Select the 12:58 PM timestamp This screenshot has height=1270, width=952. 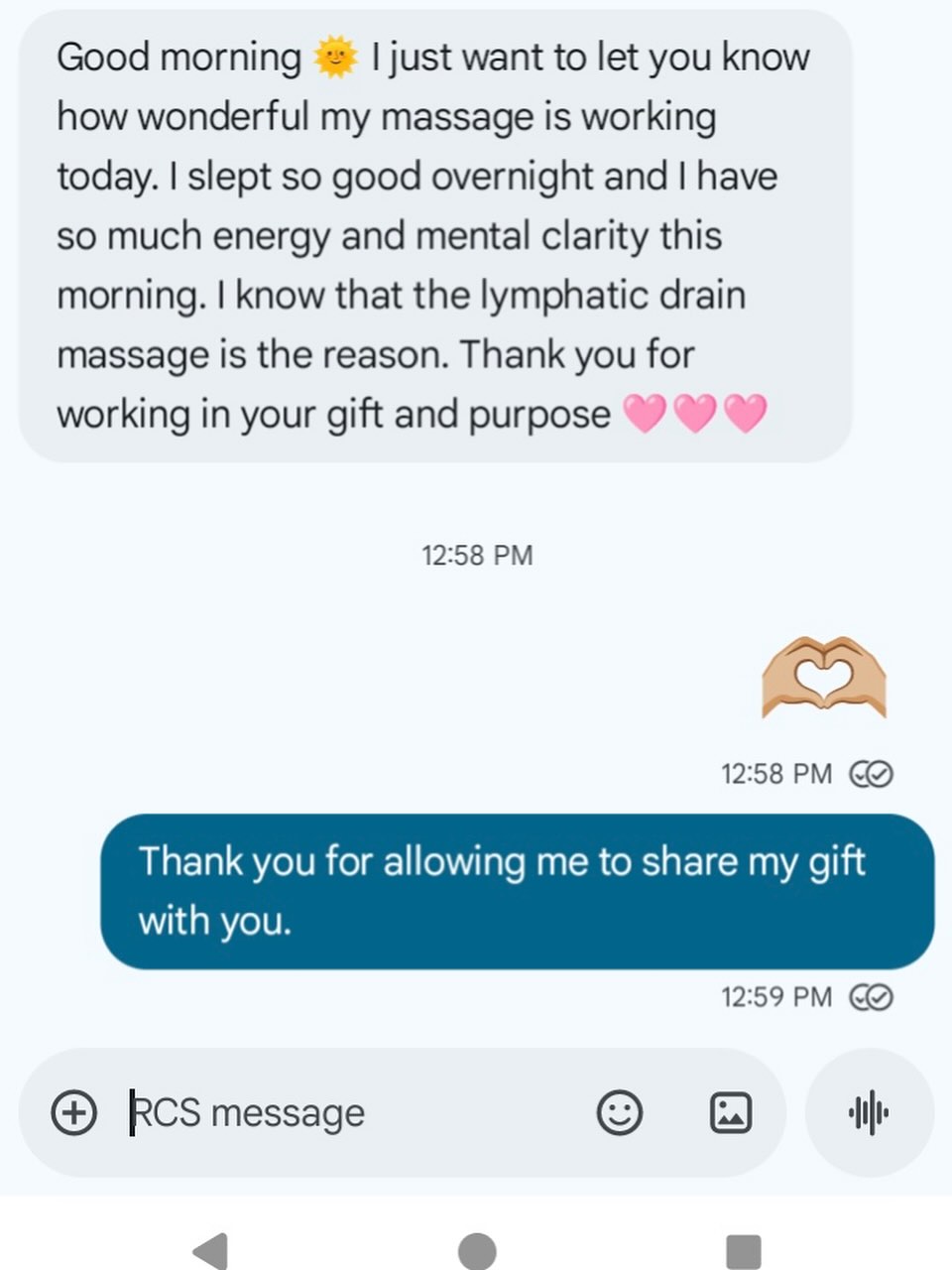coord(476,555)
